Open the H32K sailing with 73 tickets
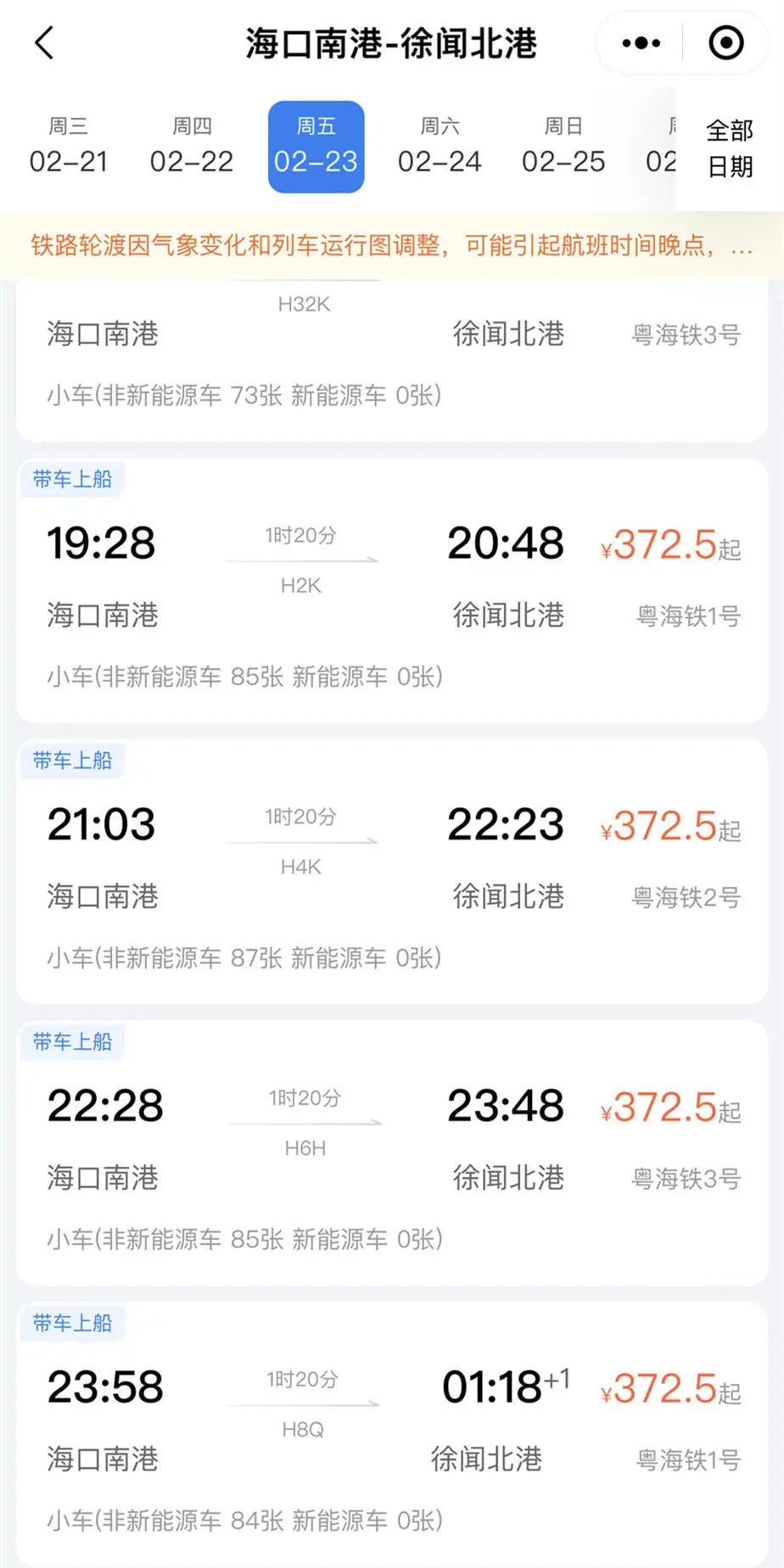The width and height of the screenshot is (784, 1568). pos(392,361)
